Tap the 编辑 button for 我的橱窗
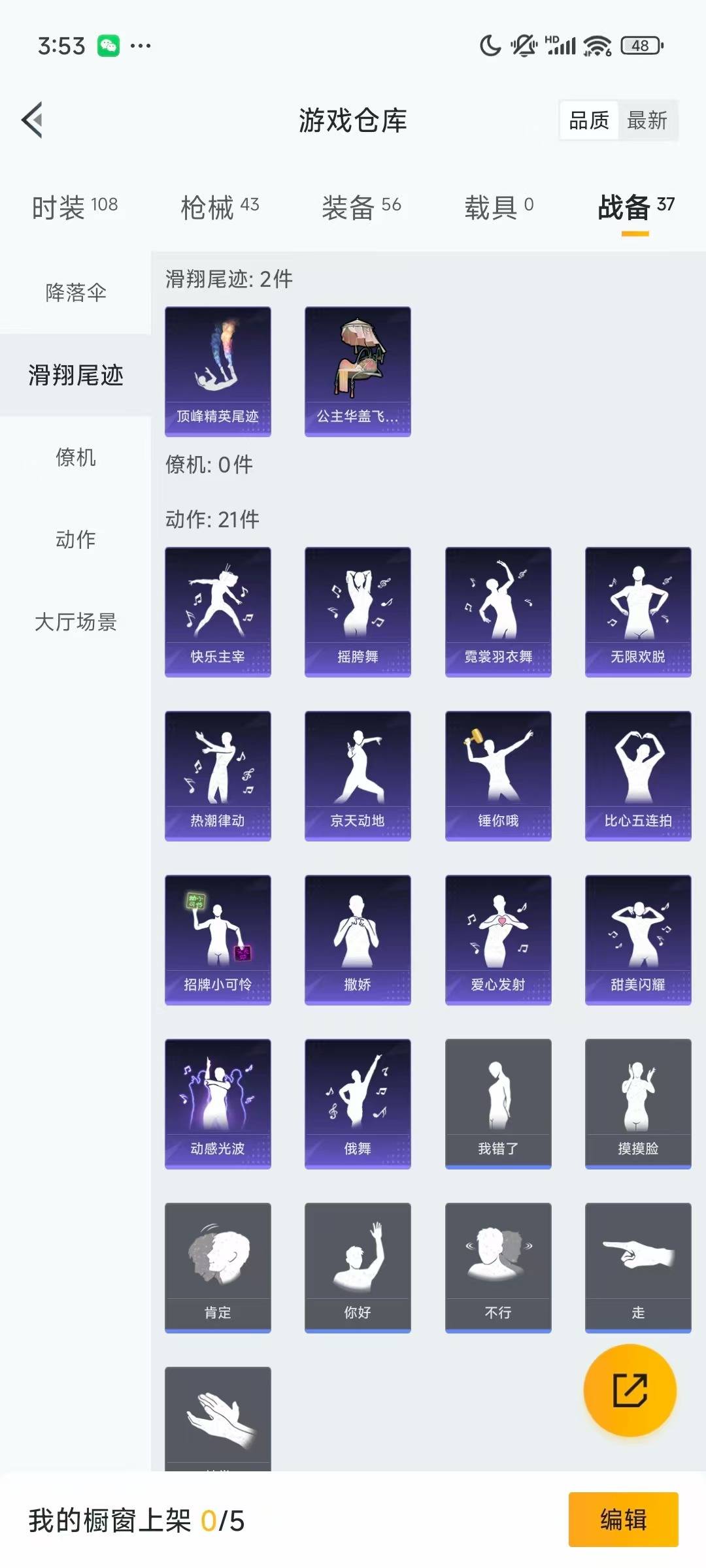 point(623,1520)
